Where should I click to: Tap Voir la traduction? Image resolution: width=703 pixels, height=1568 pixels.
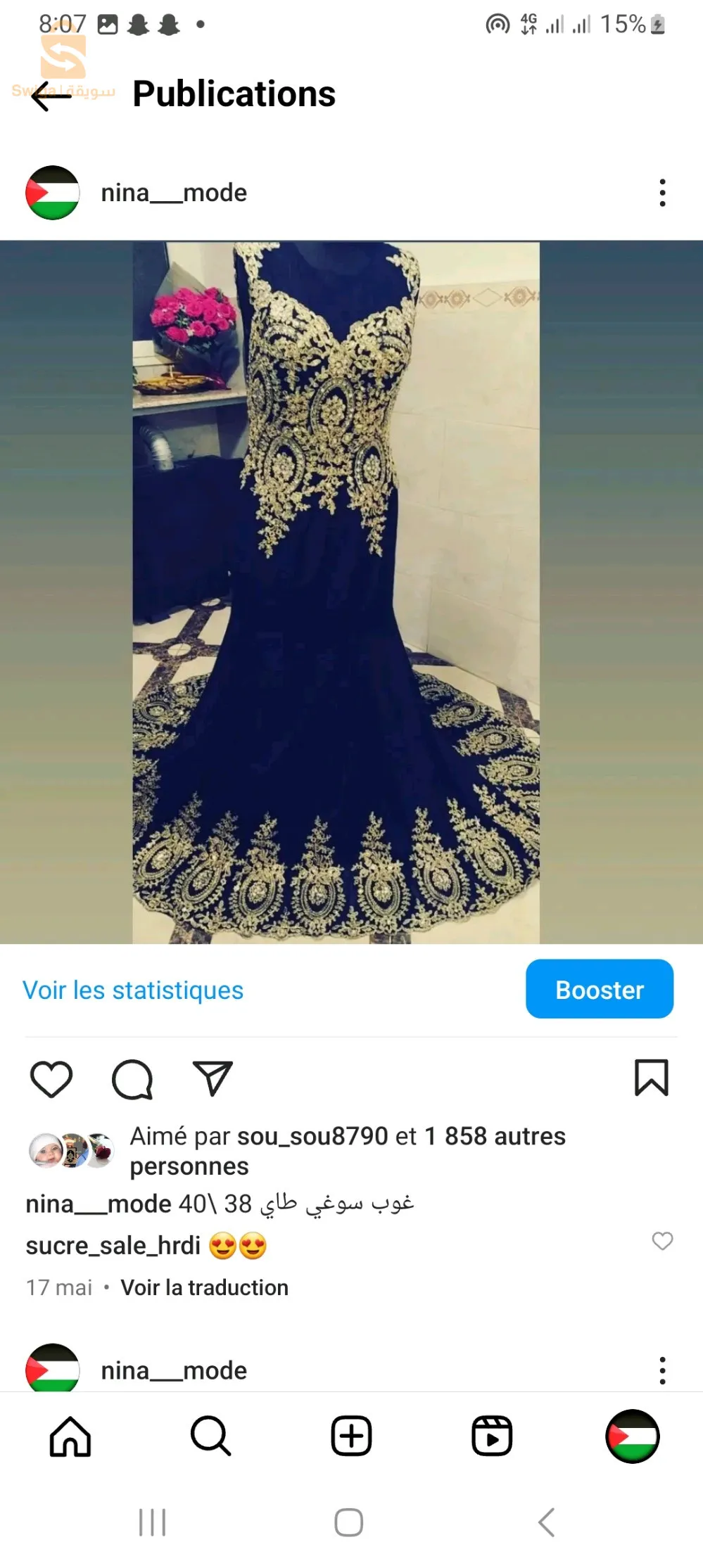(204, 1287)
